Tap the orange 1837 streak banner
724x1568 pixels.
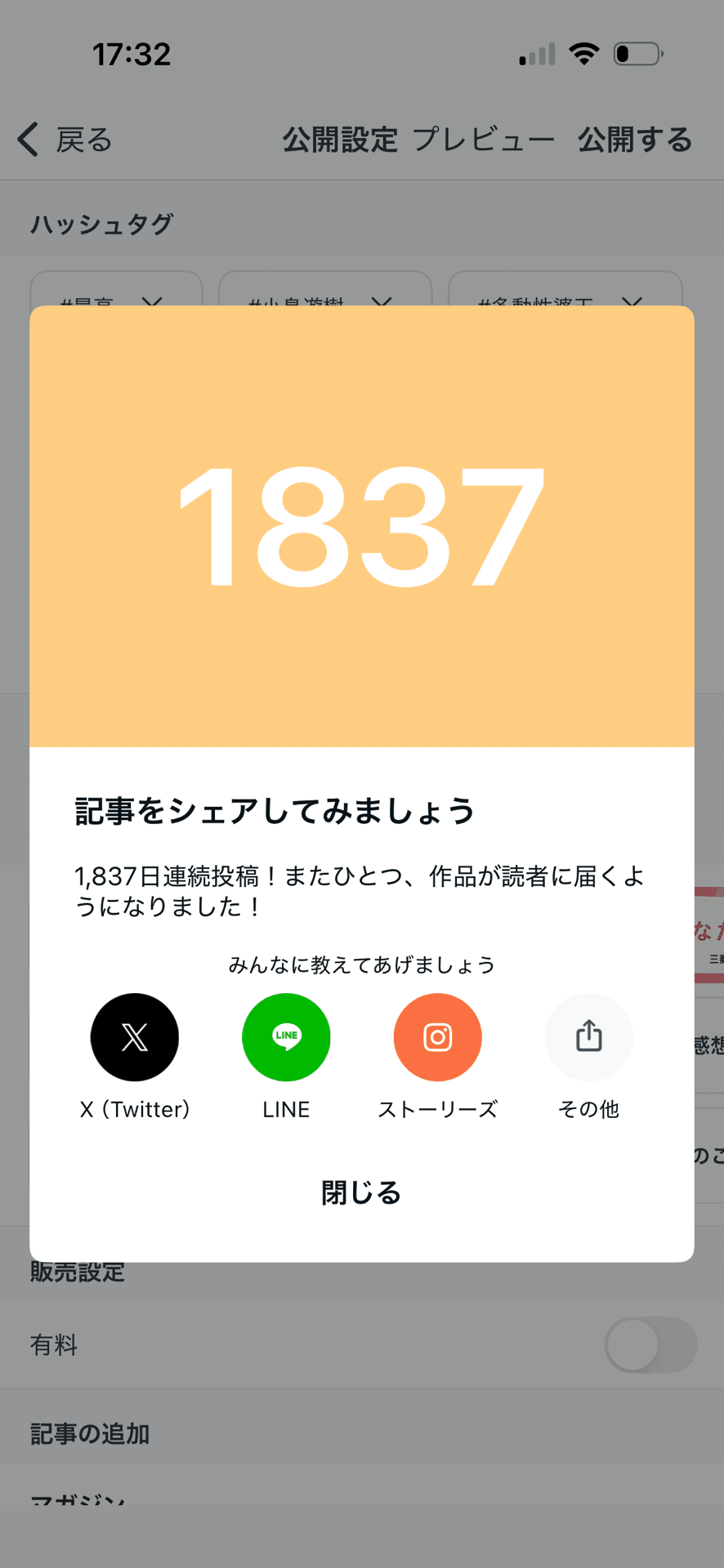(x=362, y=527)
